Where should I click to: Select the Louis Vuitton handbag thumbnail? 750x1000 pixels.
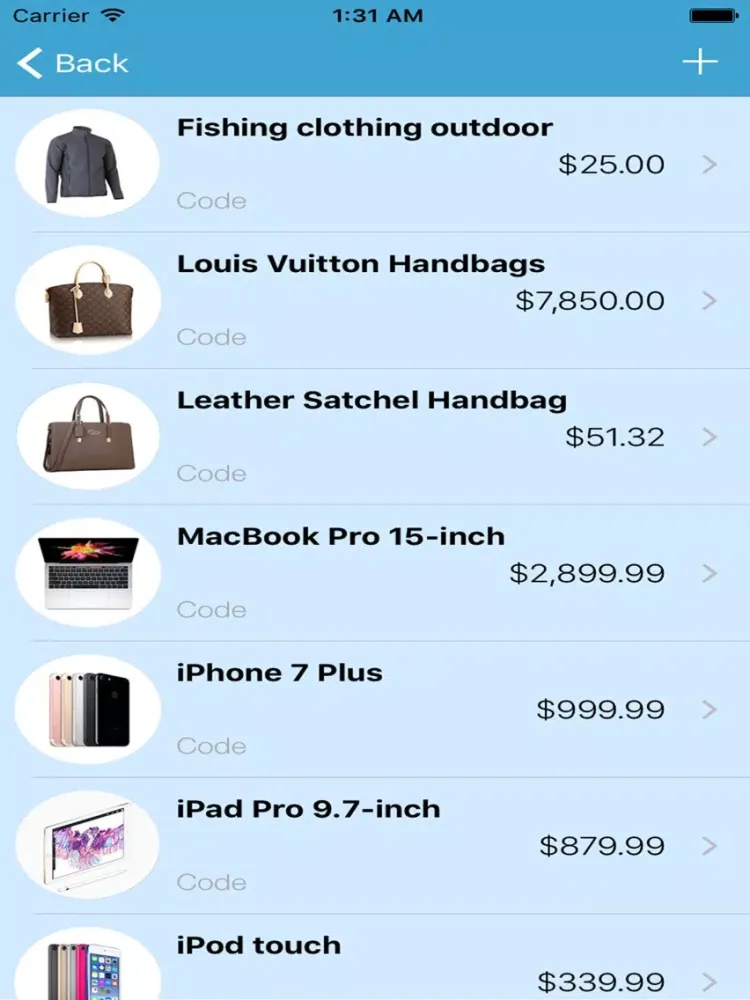[87, 299]
